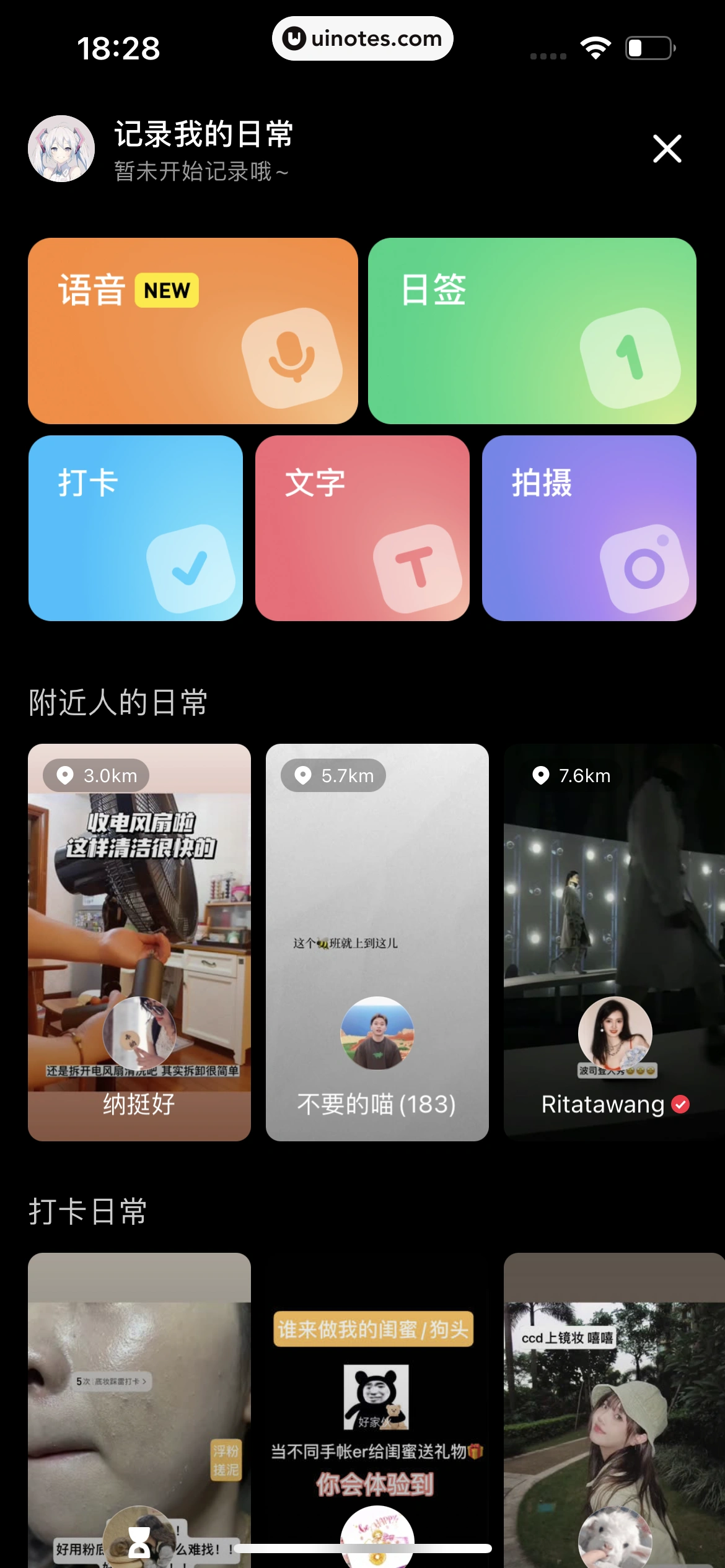View the ccd上镜妆 check-in post
725x1568 pixels.
[613, 1406]
